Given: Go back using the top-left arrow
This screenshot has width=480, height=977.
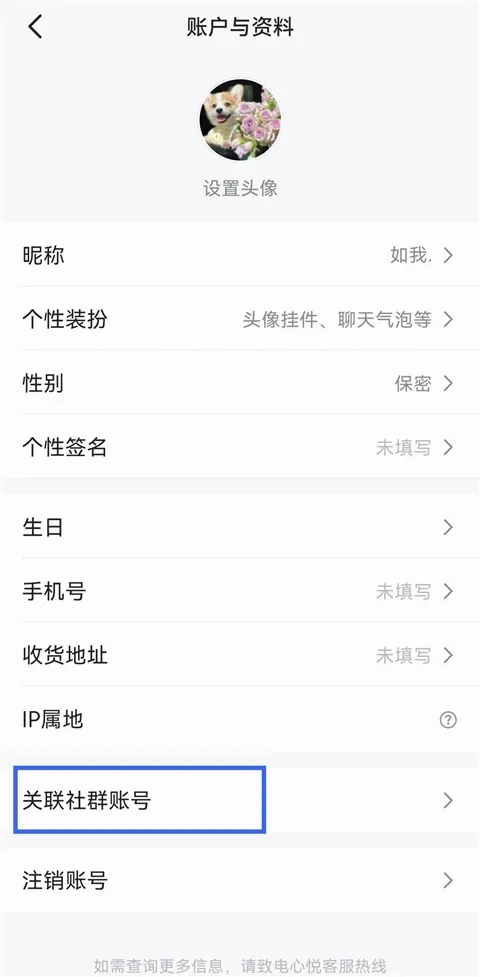Looking at the screenshot, I should click(35, 27).
